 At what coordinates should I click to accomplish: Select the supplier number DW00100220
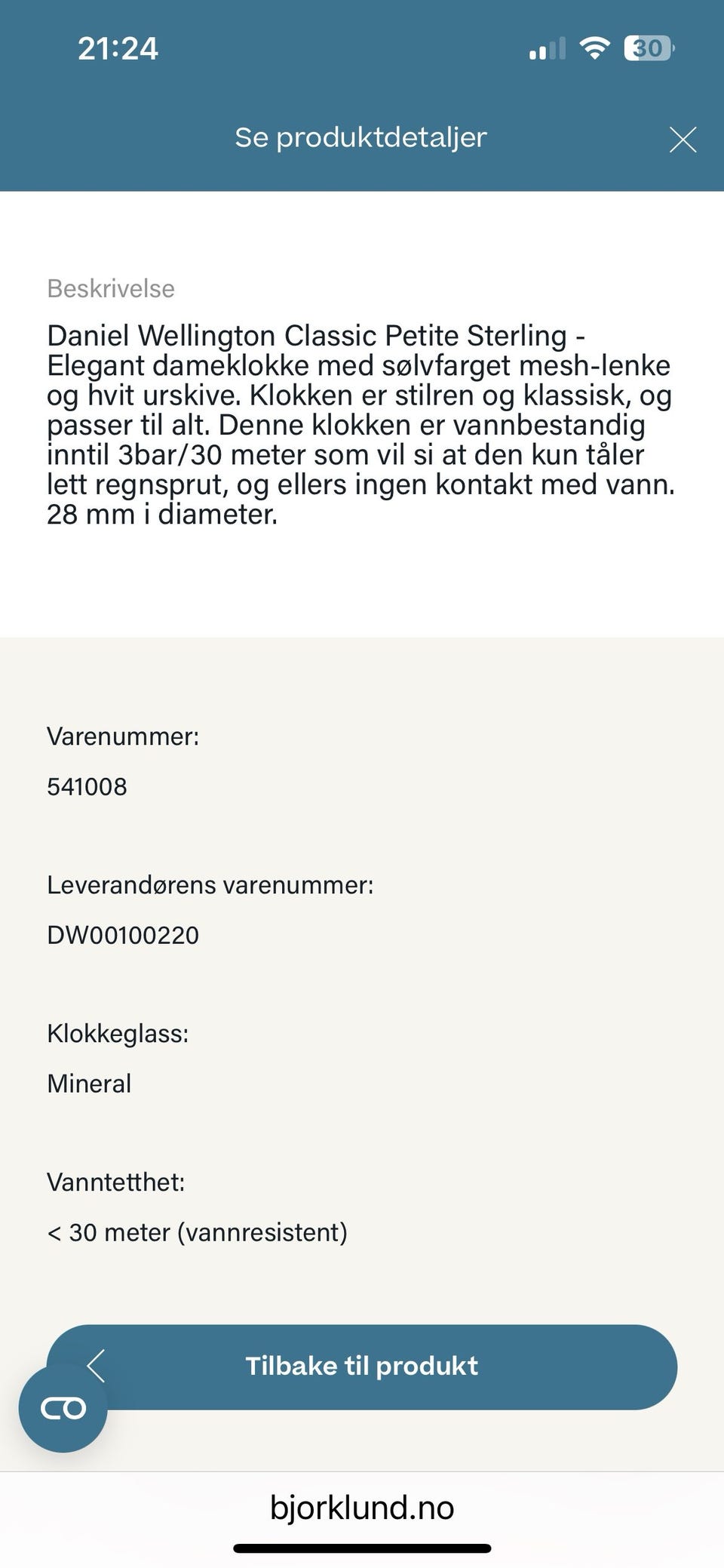(123, 935)
